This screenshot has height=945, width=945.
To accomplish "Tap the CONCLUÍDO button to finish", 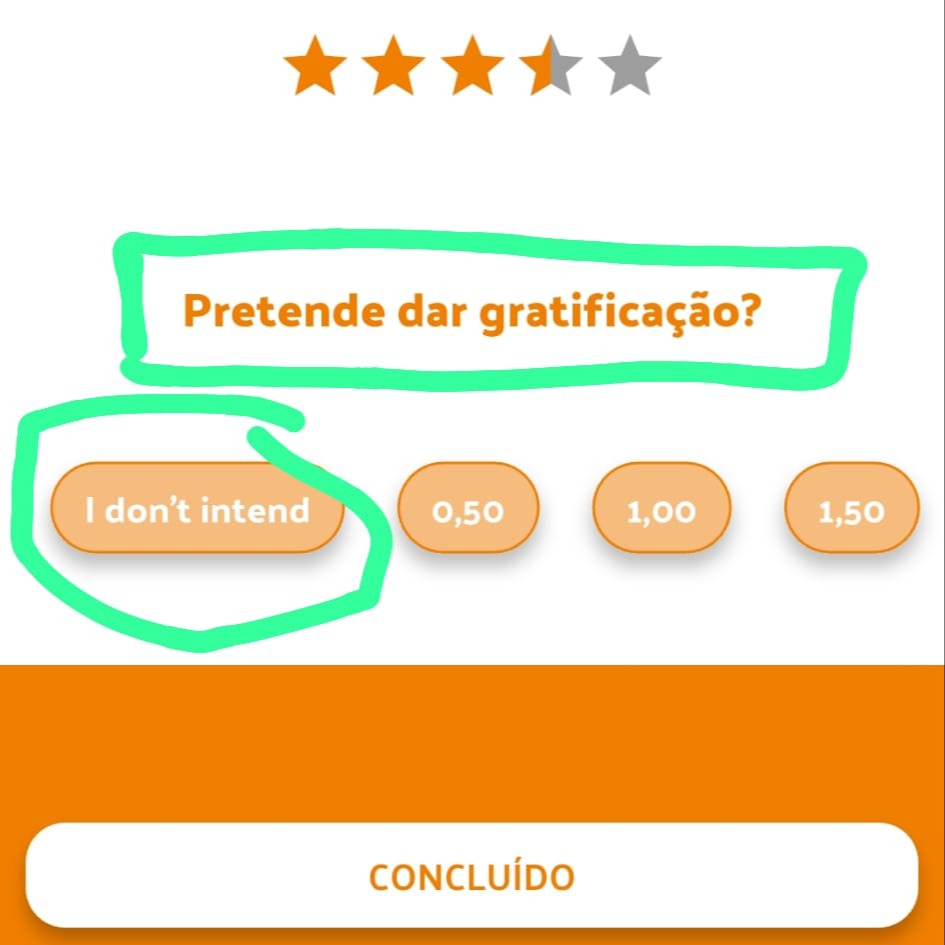I will pyautogui.click(x=471, y=877).
